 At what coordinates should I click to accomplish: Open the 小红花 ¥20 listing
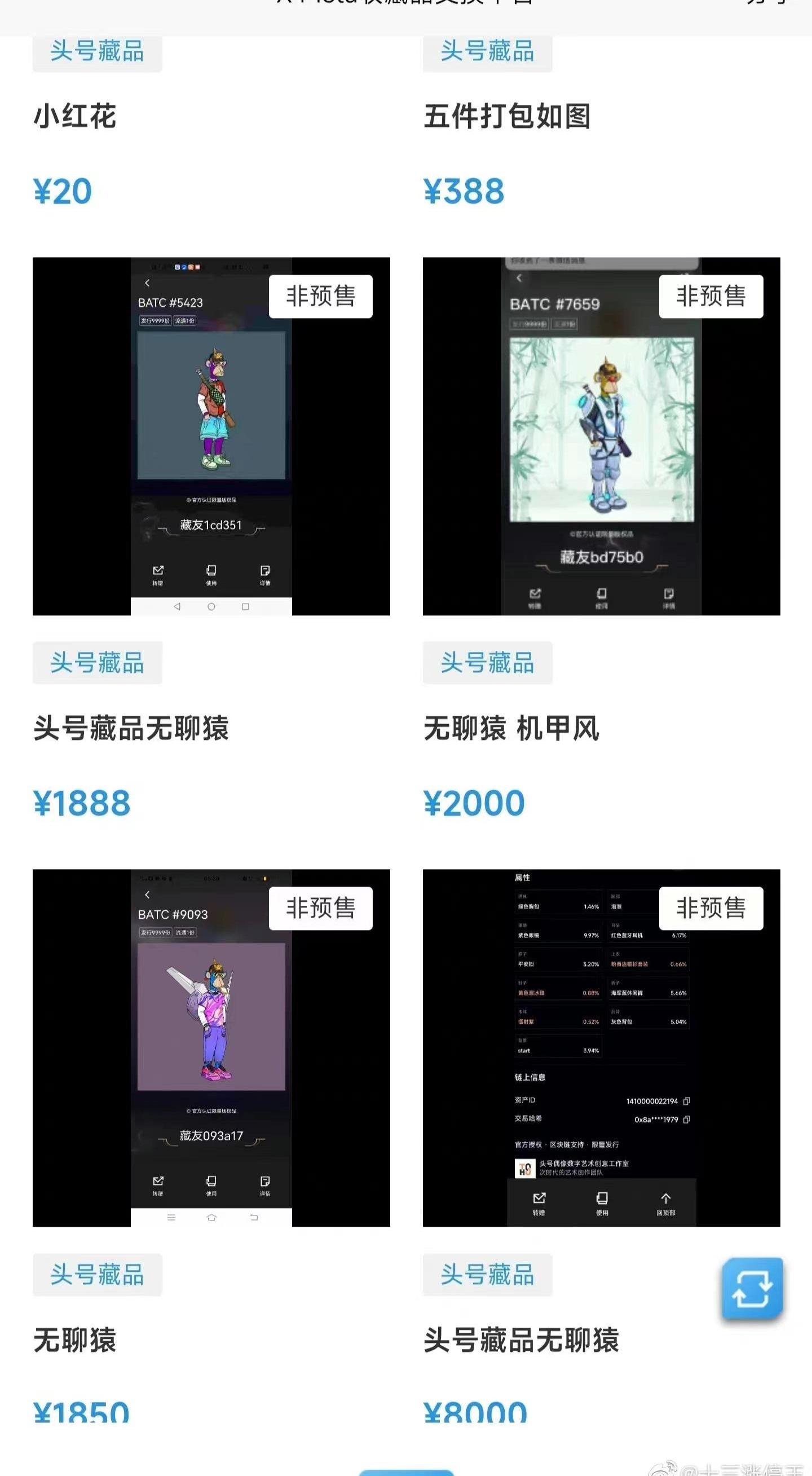click(x=74, y=116)
